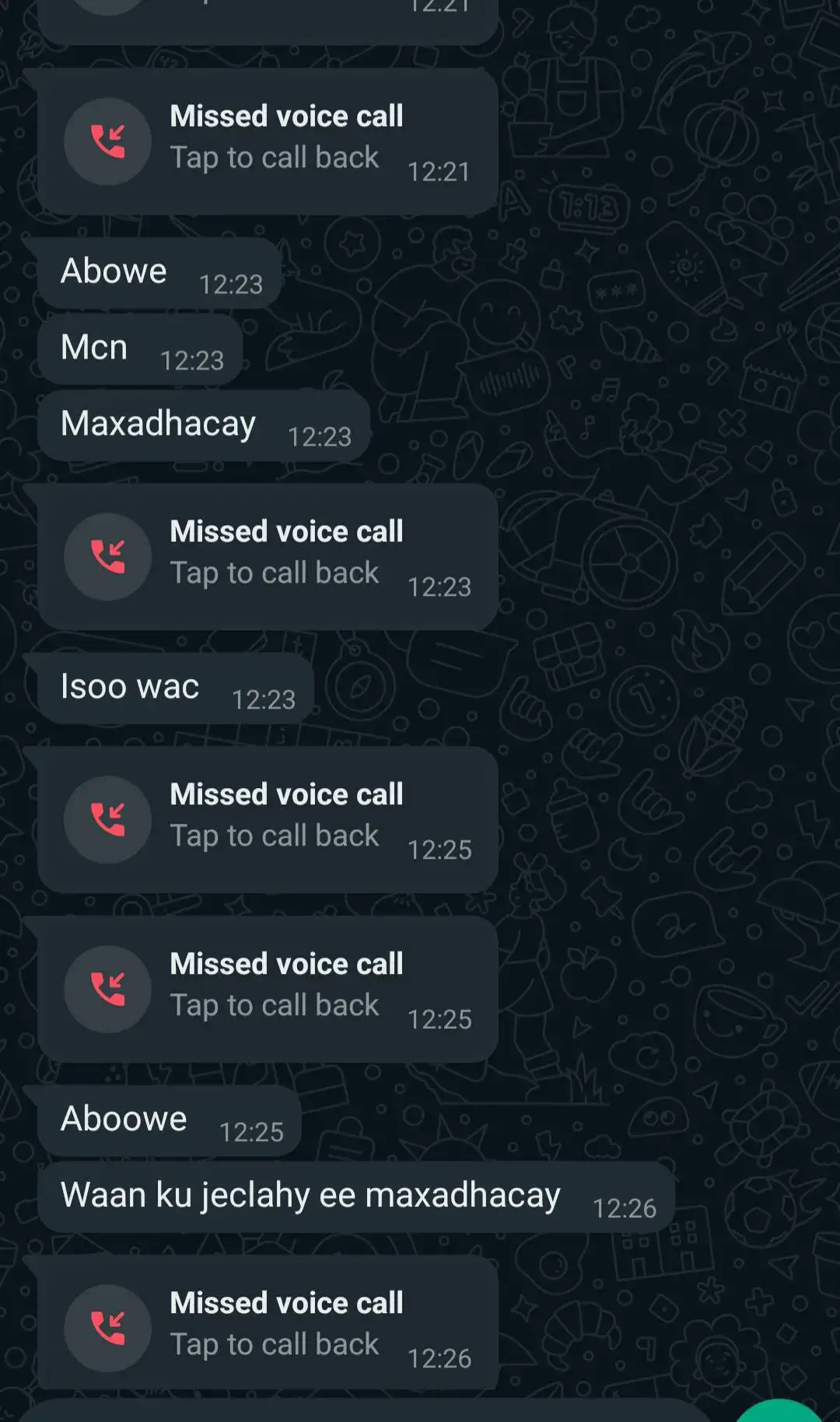840x1422 pixels.
Task: Return missed call just above 'Aboowe' message
Action: (x=267, y=989)
